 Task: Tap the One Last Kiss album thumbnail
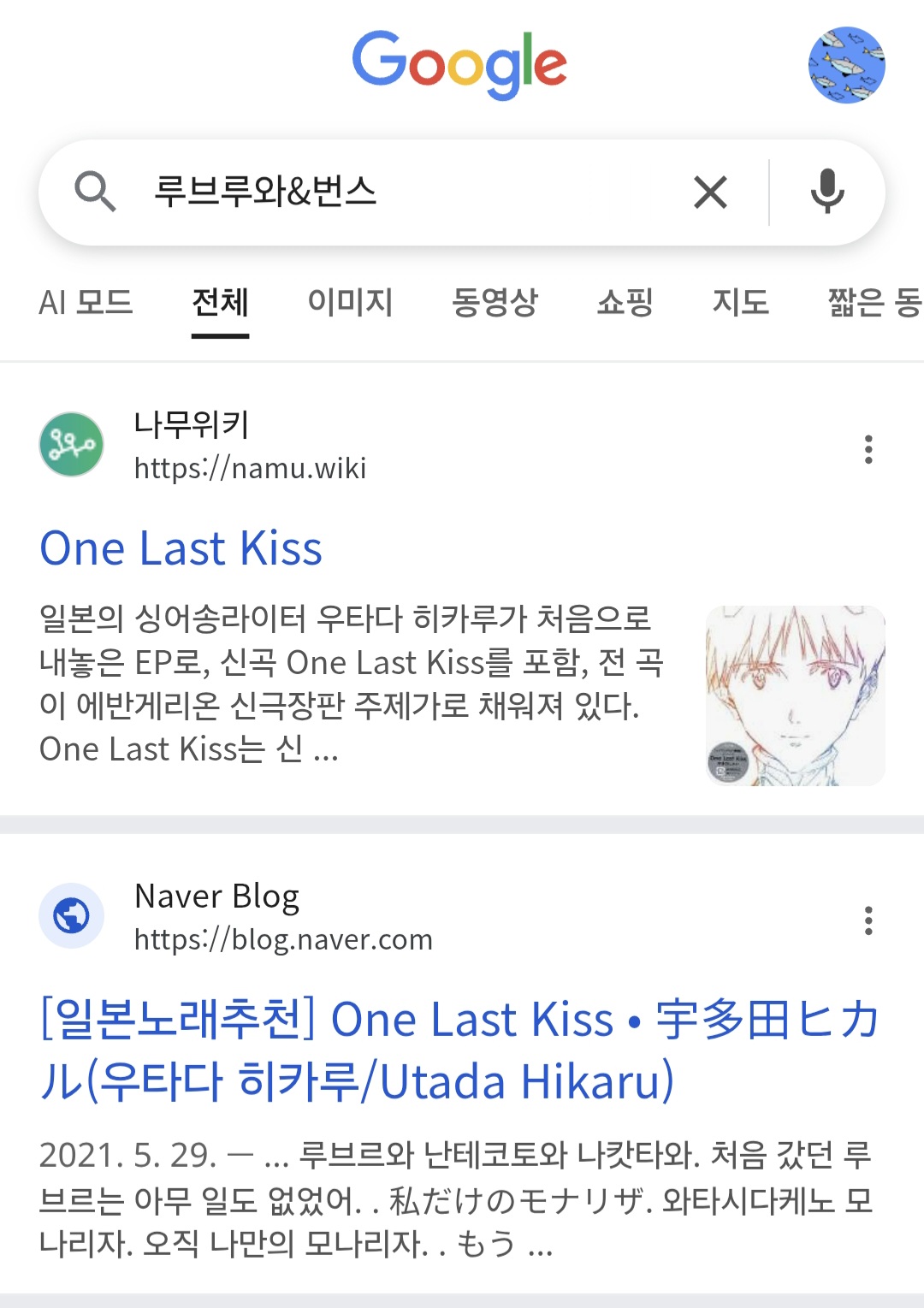tap(795, 695)
